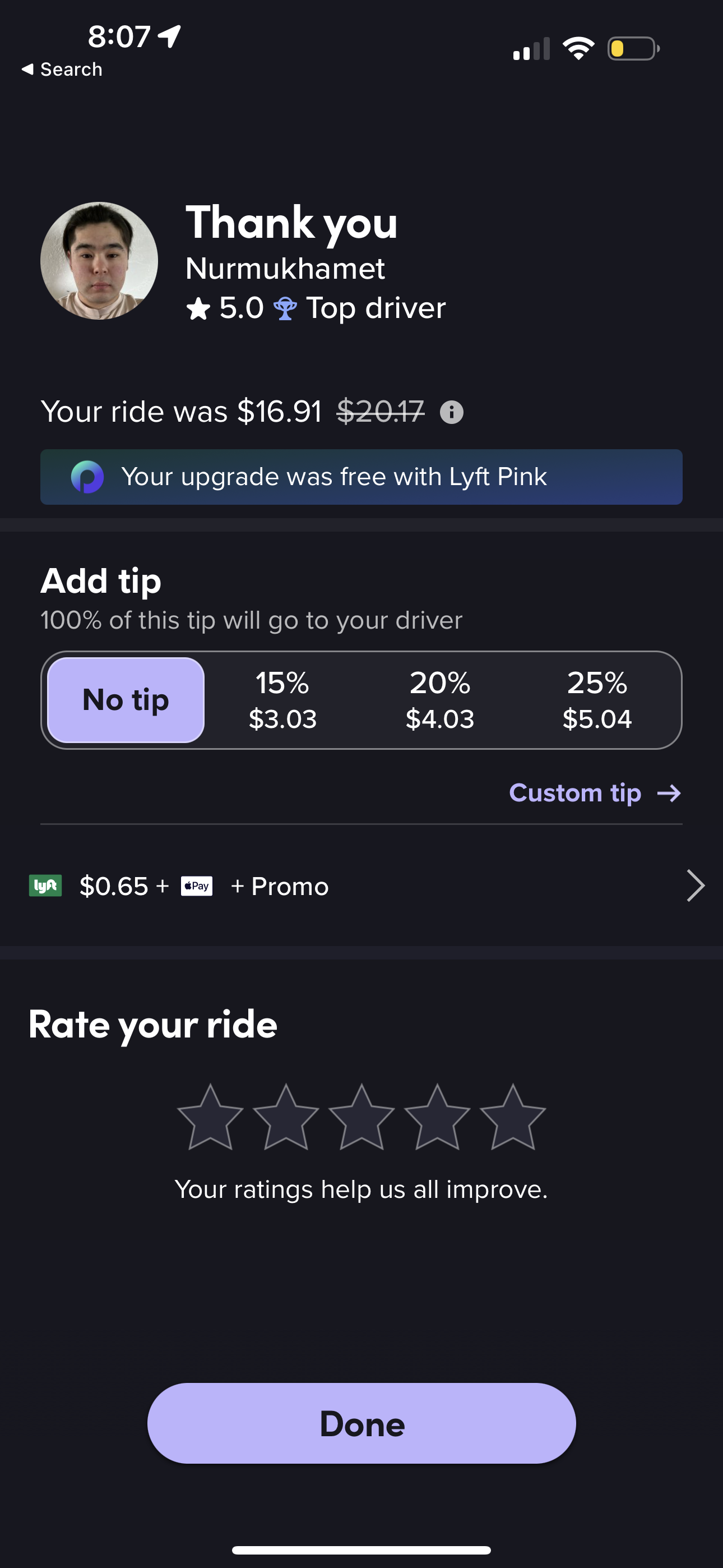
Task: Tap the Lyft Pink logo icon
Action: pos(87,477)
